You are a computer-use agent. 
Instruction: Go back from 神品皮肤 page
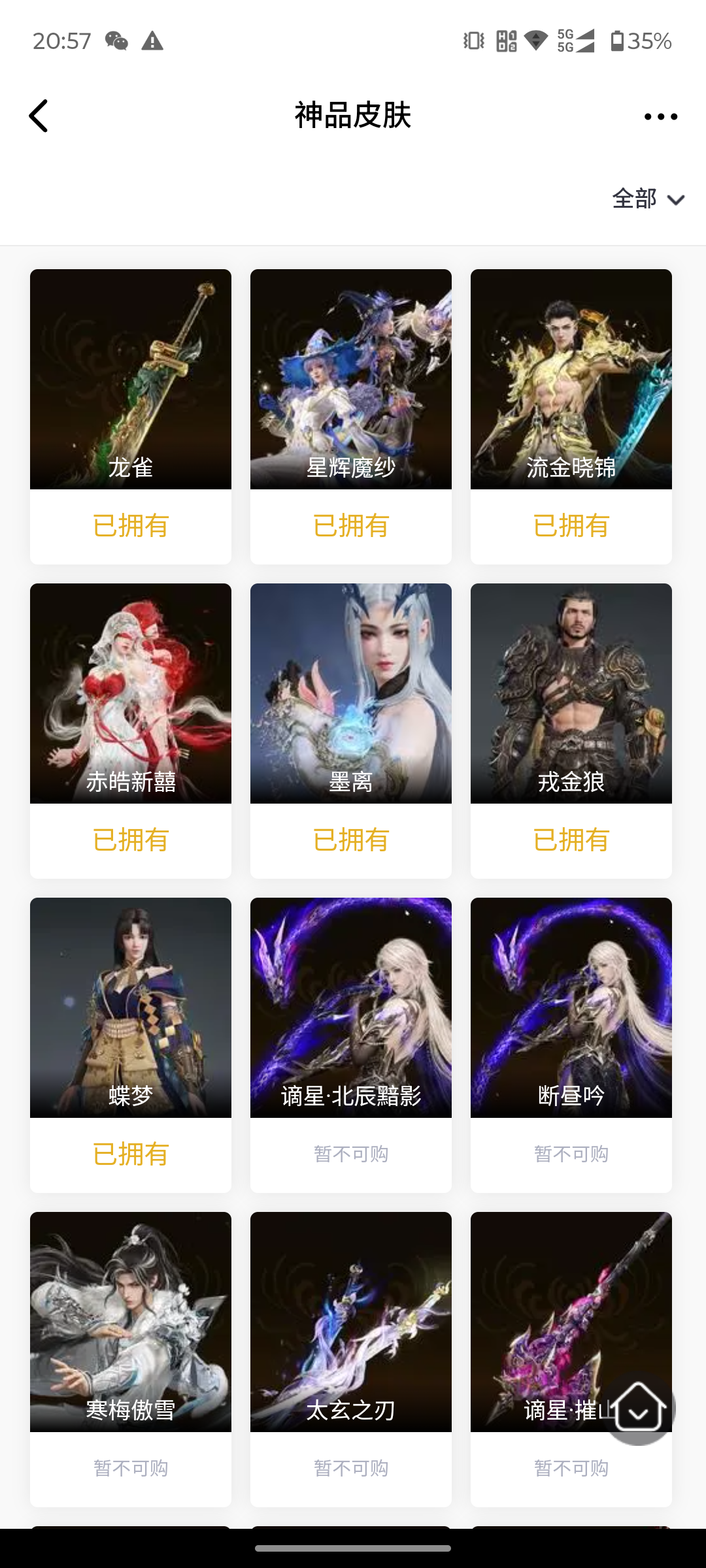(39, 116)
